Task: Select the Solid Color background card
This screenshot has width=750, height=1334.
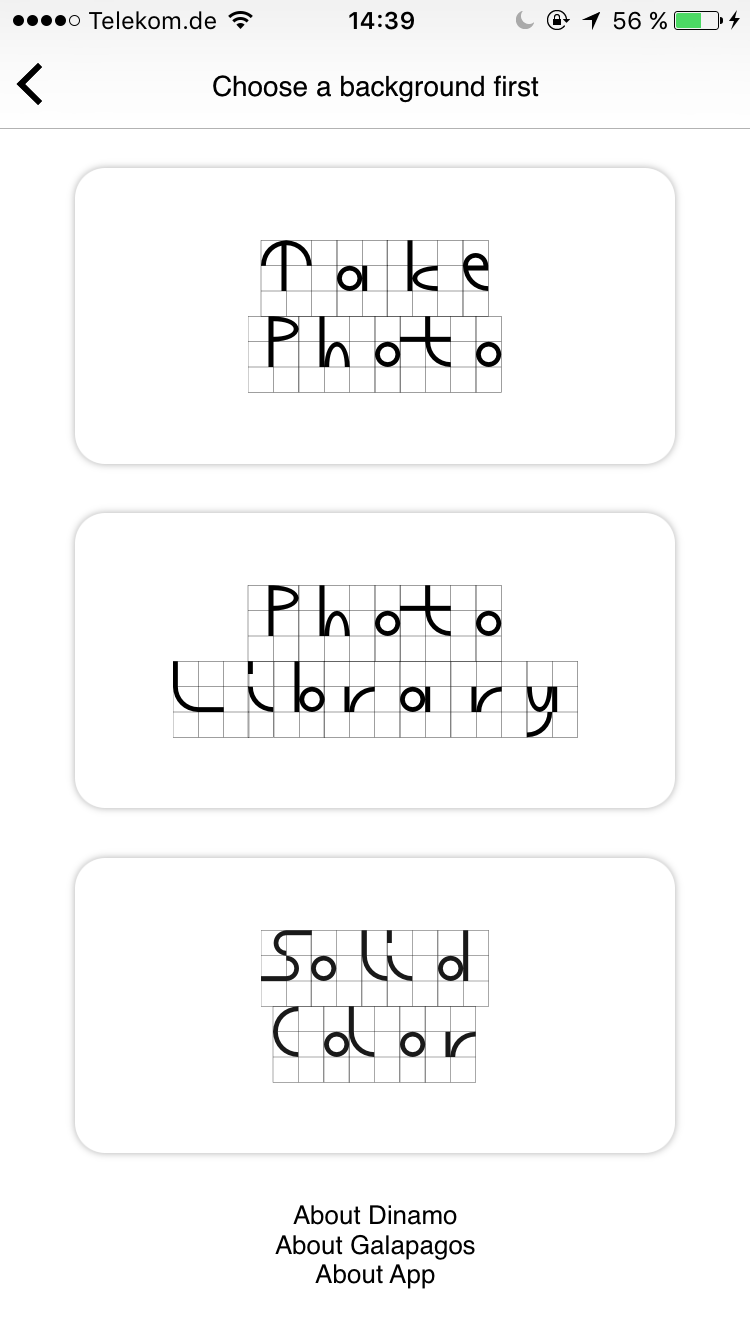Action: (x=375, y=1006)
